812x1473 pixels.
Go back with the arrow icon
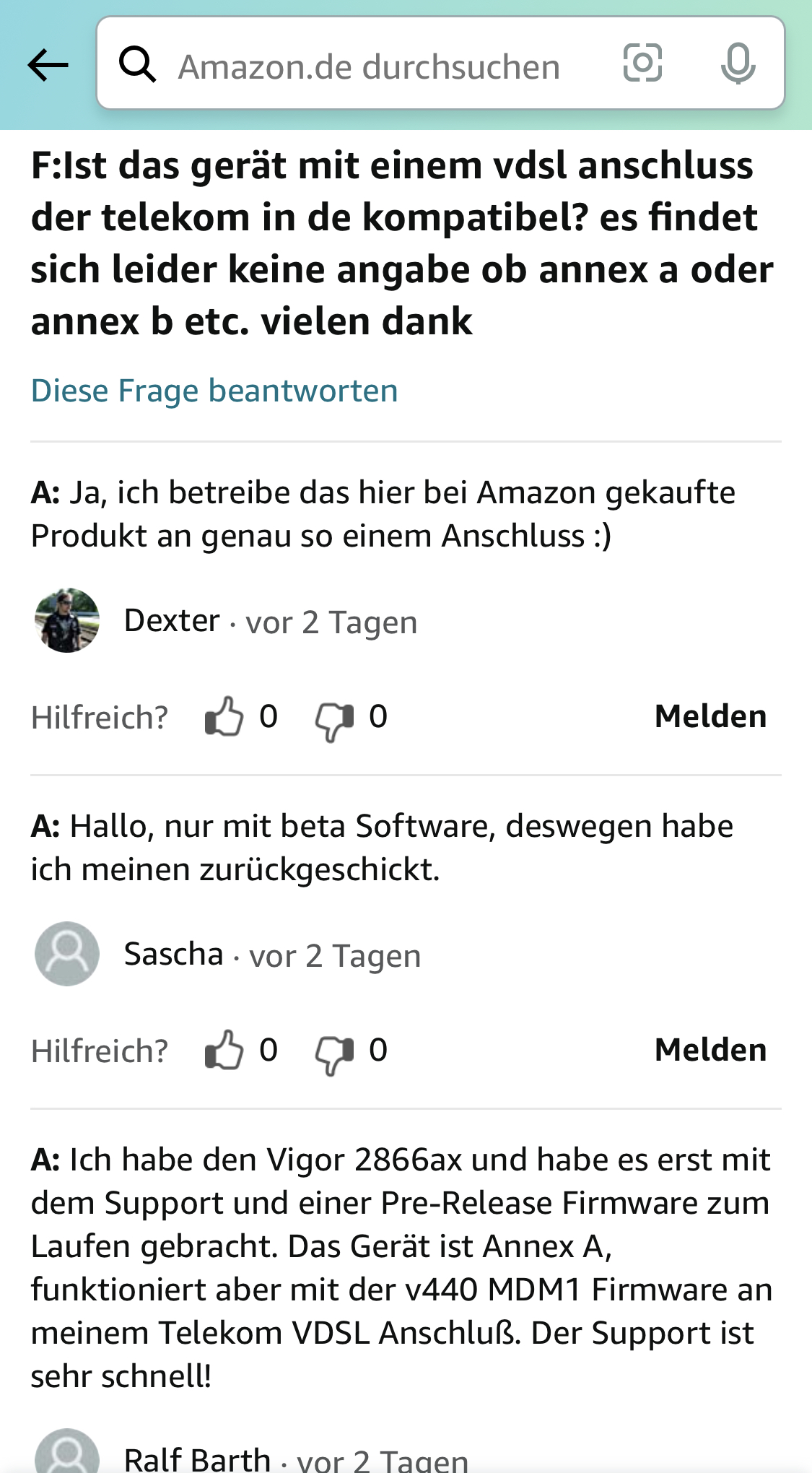[x=48, y=65]
